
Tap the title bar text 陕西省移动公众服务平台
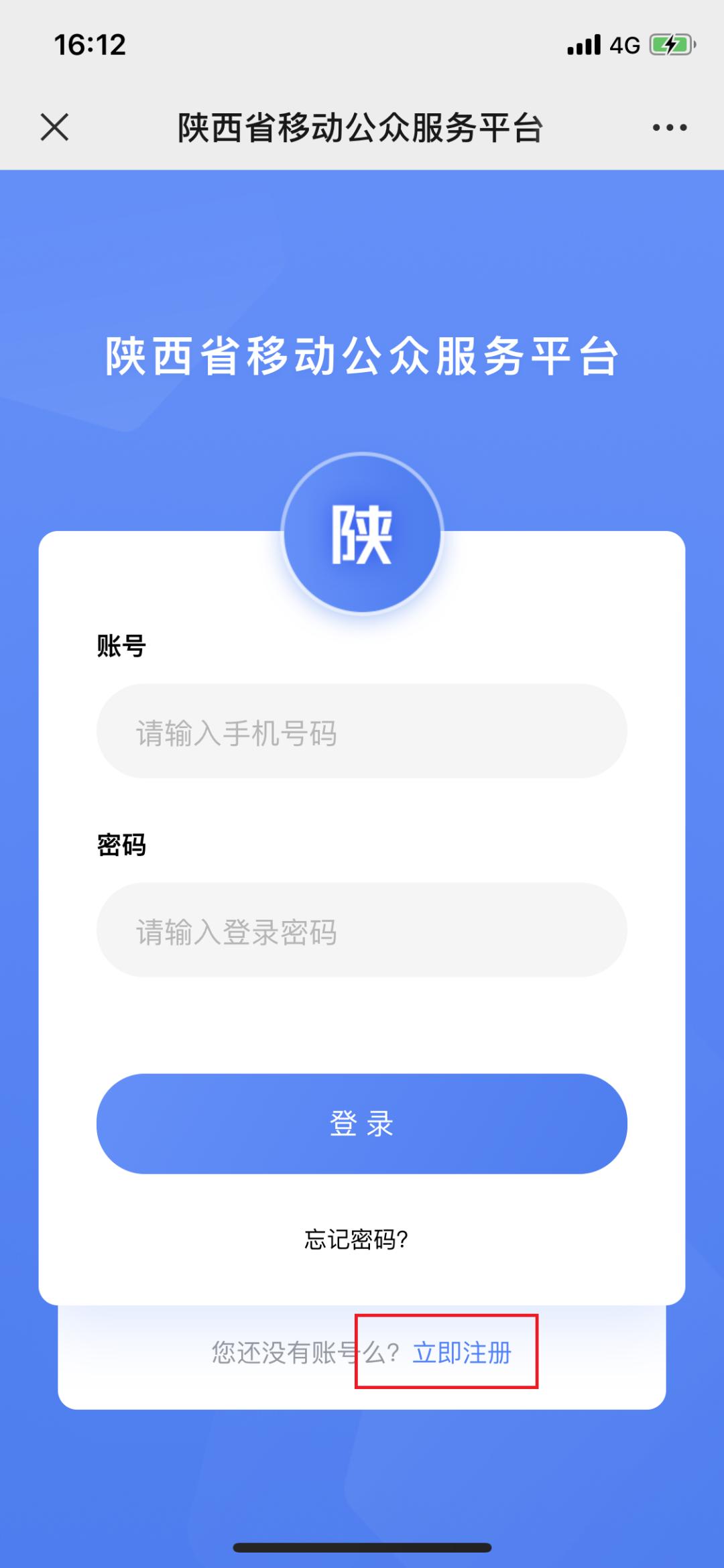click(362, 127)
